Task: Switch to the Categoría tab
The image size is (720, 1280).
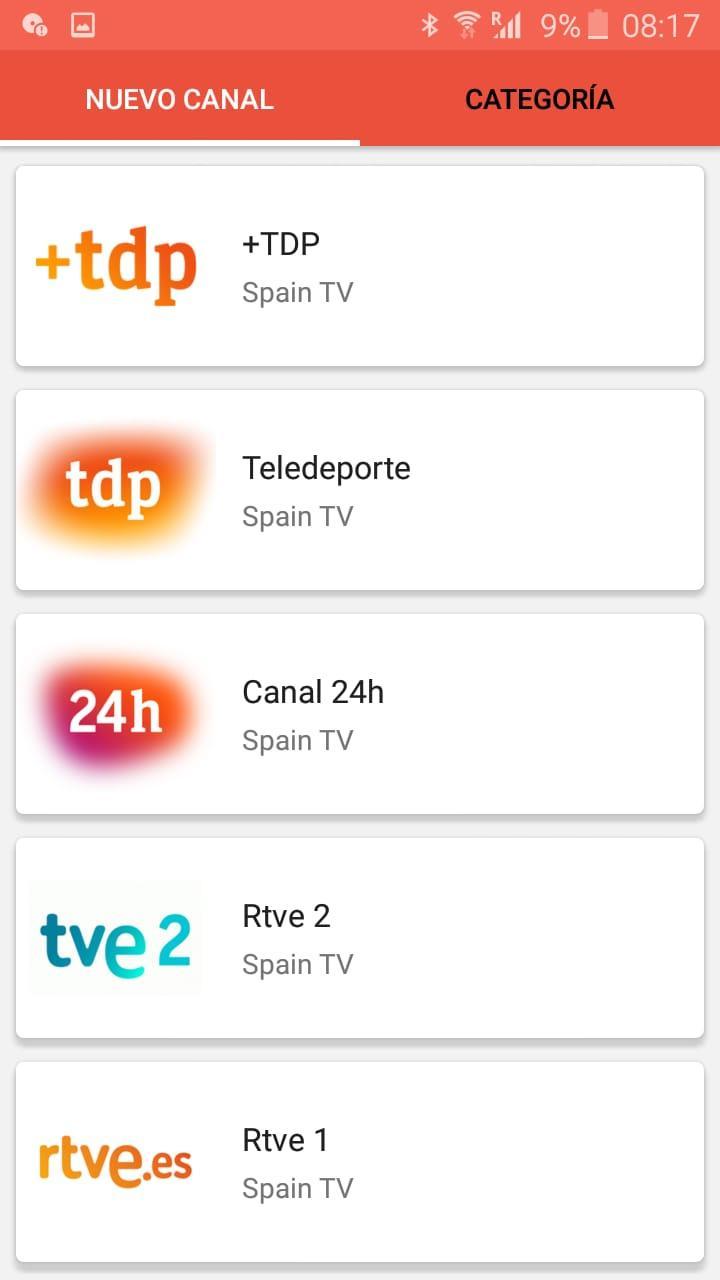Action: [540, 99]
